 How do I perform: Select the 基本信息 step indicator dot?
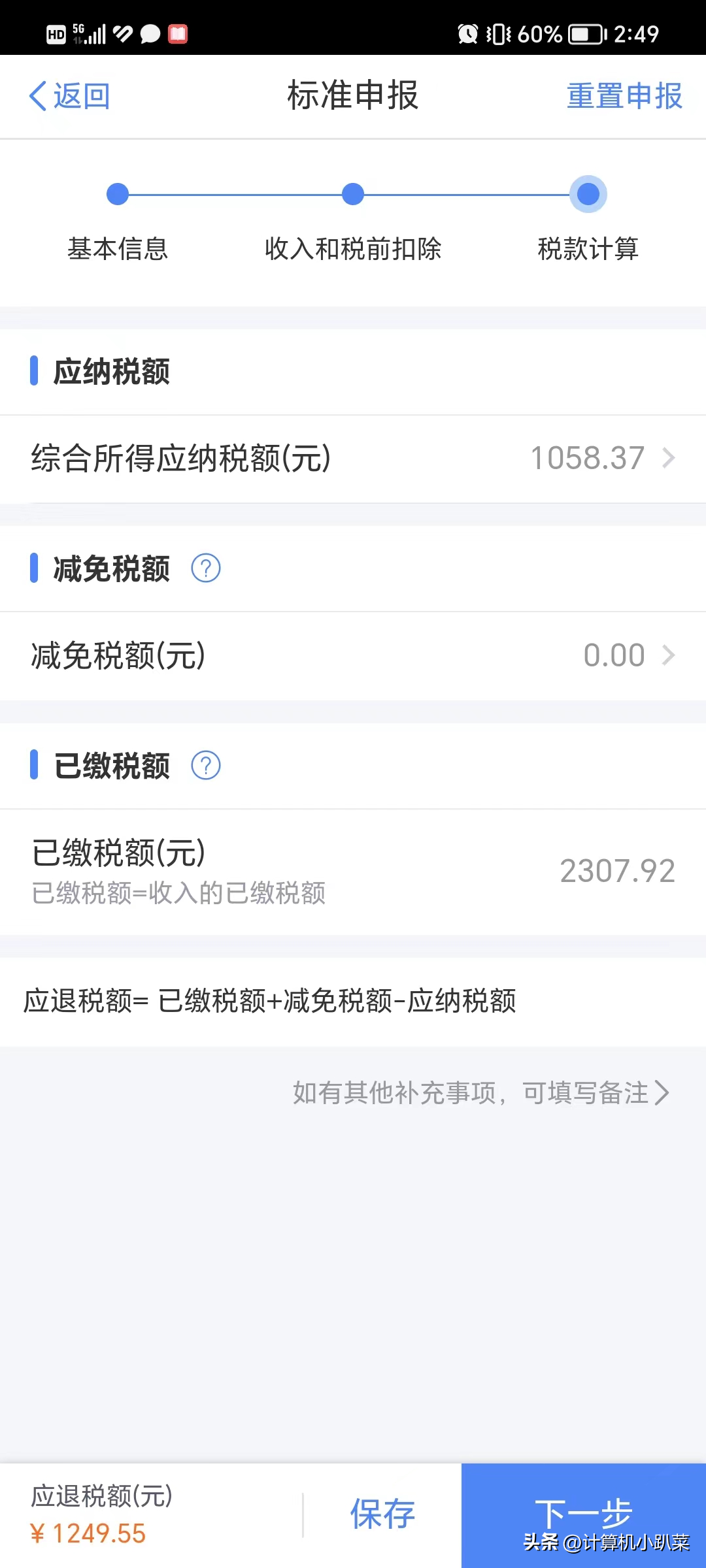pos(117,194)
